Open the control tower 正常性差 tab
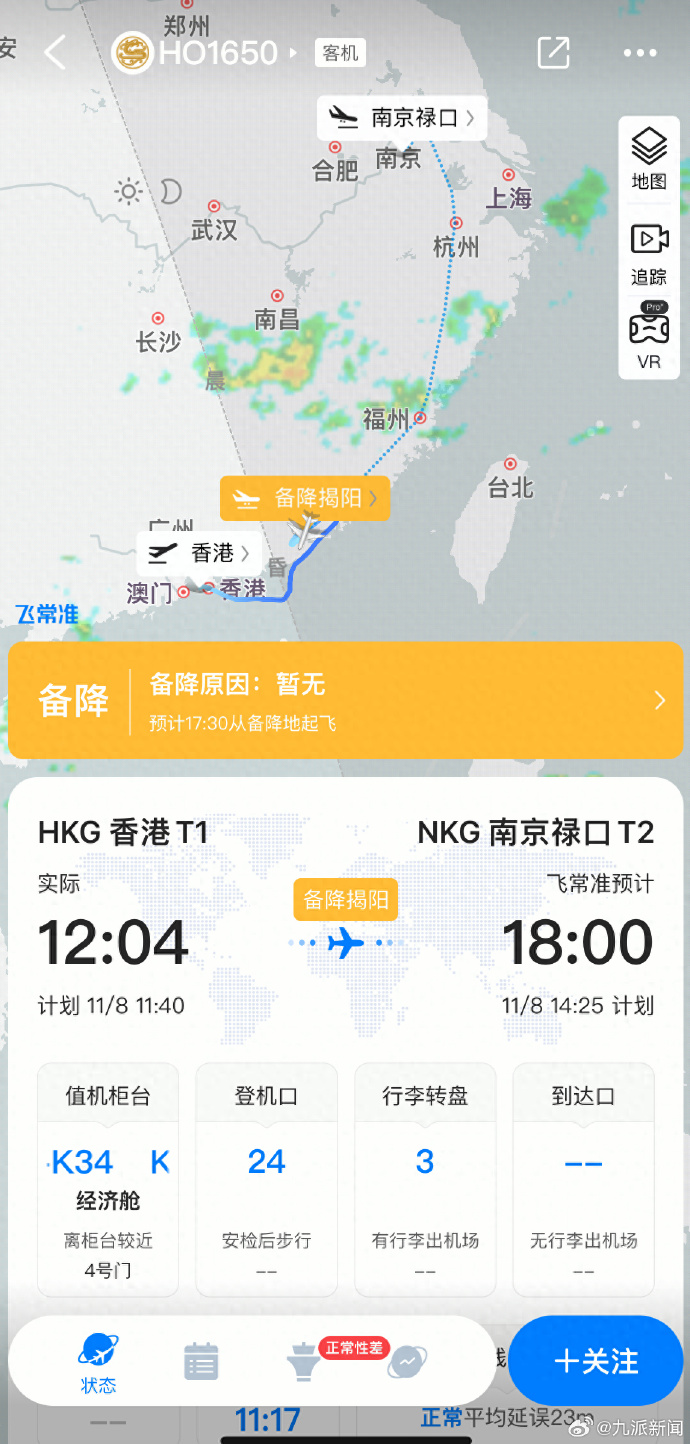 (303, 1362)
